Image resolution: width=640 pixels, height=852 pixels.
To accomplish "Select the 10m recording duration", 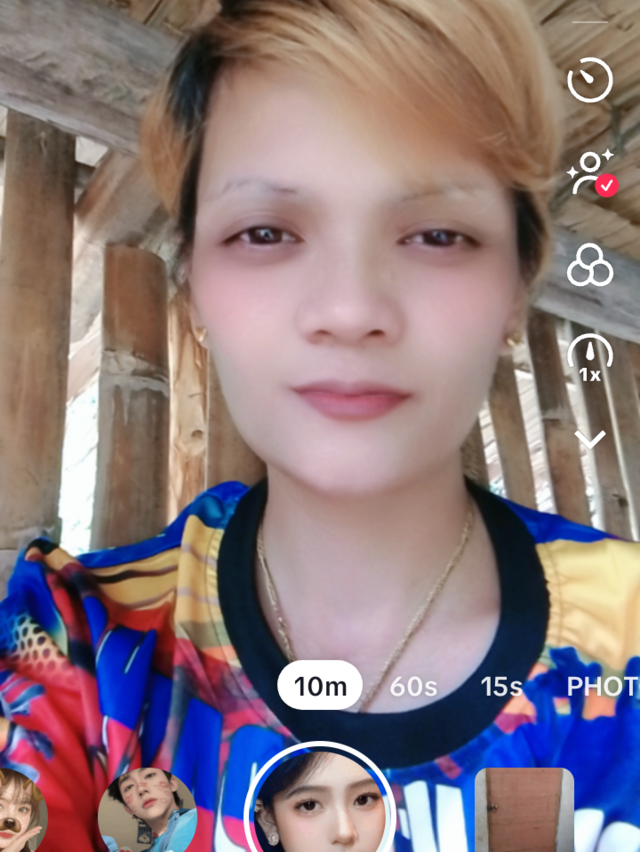I will [x=320, y=686].
